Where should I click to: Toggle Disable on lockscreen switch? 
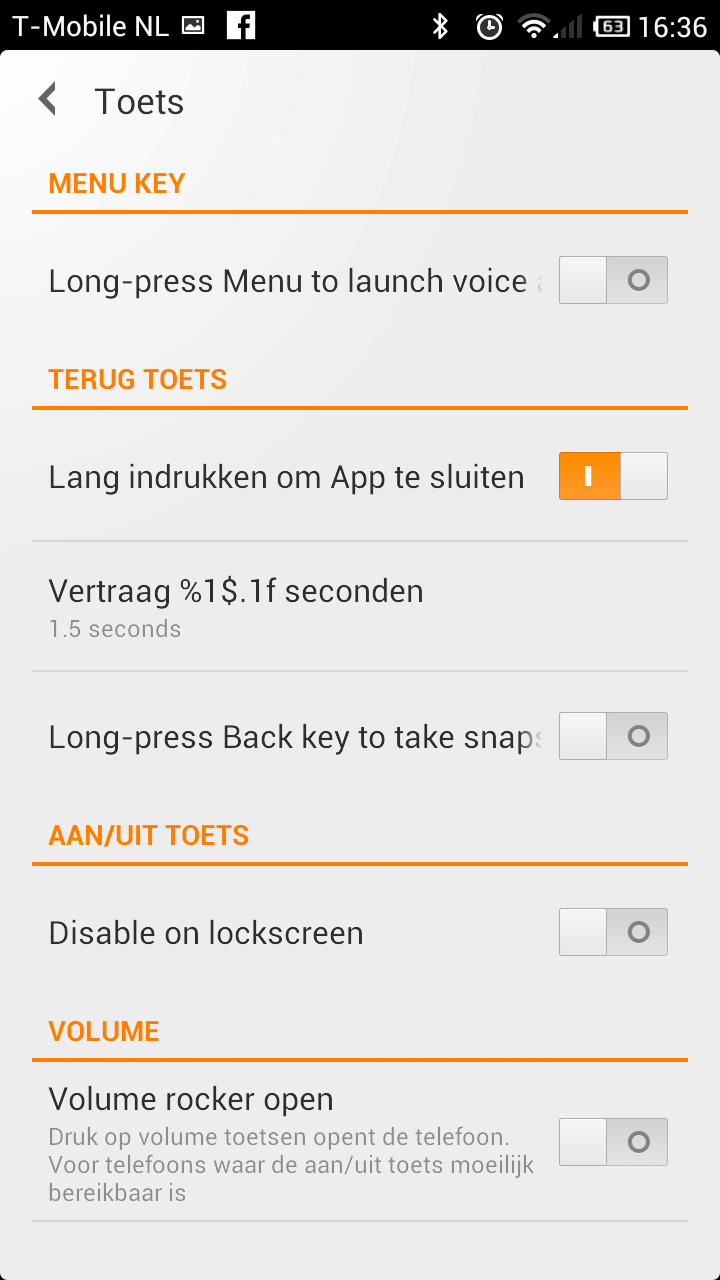point(612,933)
